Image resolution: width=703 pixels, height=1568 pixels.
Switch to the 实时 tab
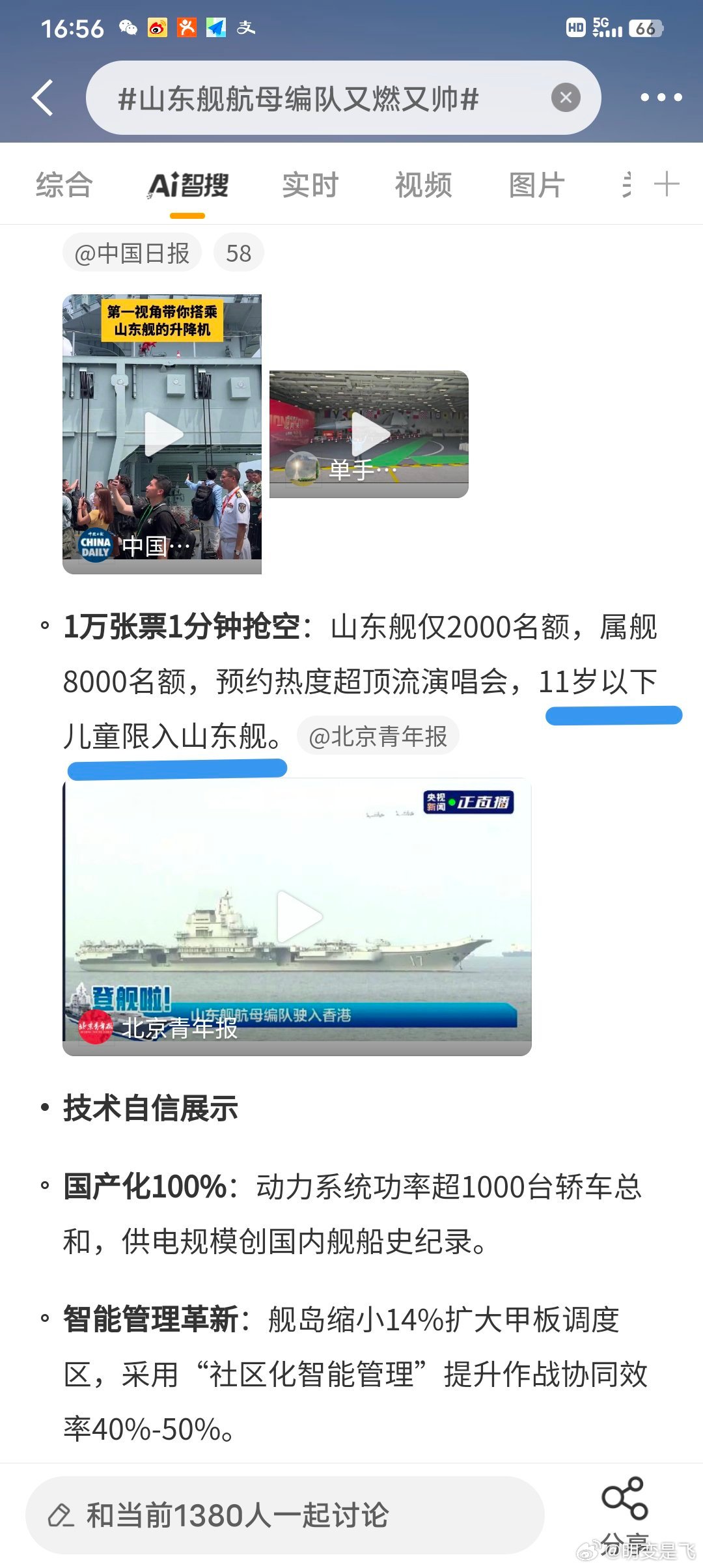(310, 185)
